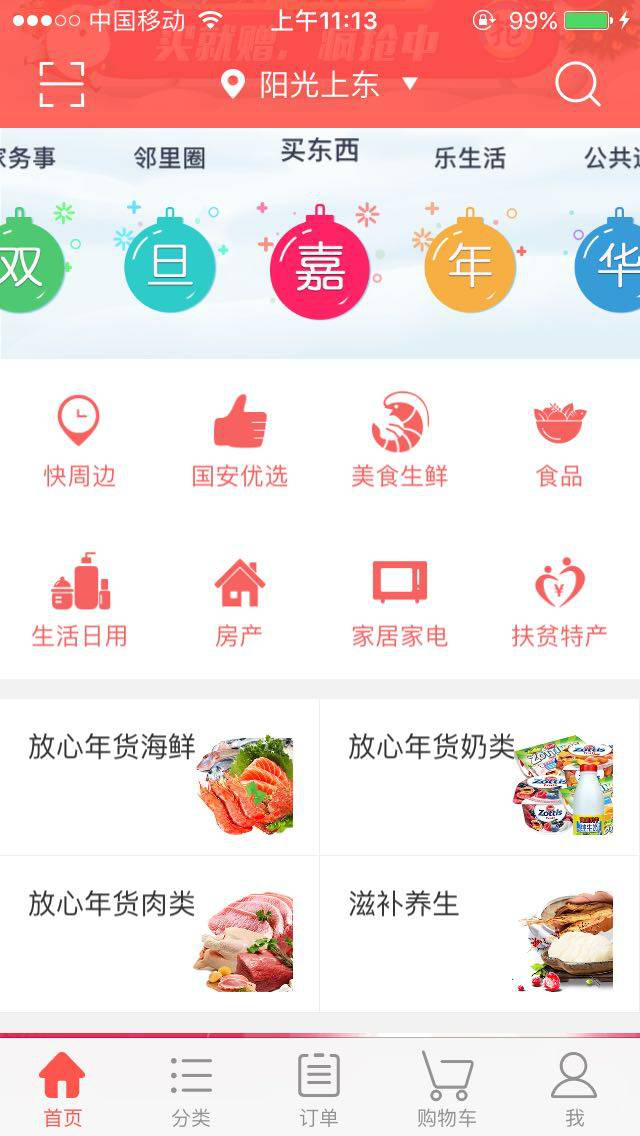This screenshot has width=640, height=1136.
Task: Browse 美食生鲜 category
Action: (400, 440)
